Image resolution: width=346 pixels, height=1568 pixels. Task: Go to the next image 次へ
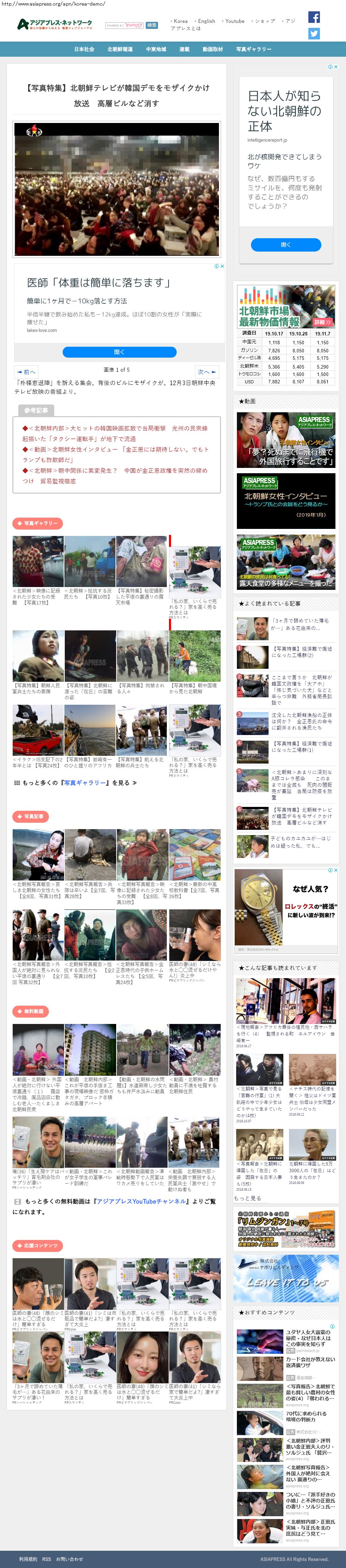[206, 372]
